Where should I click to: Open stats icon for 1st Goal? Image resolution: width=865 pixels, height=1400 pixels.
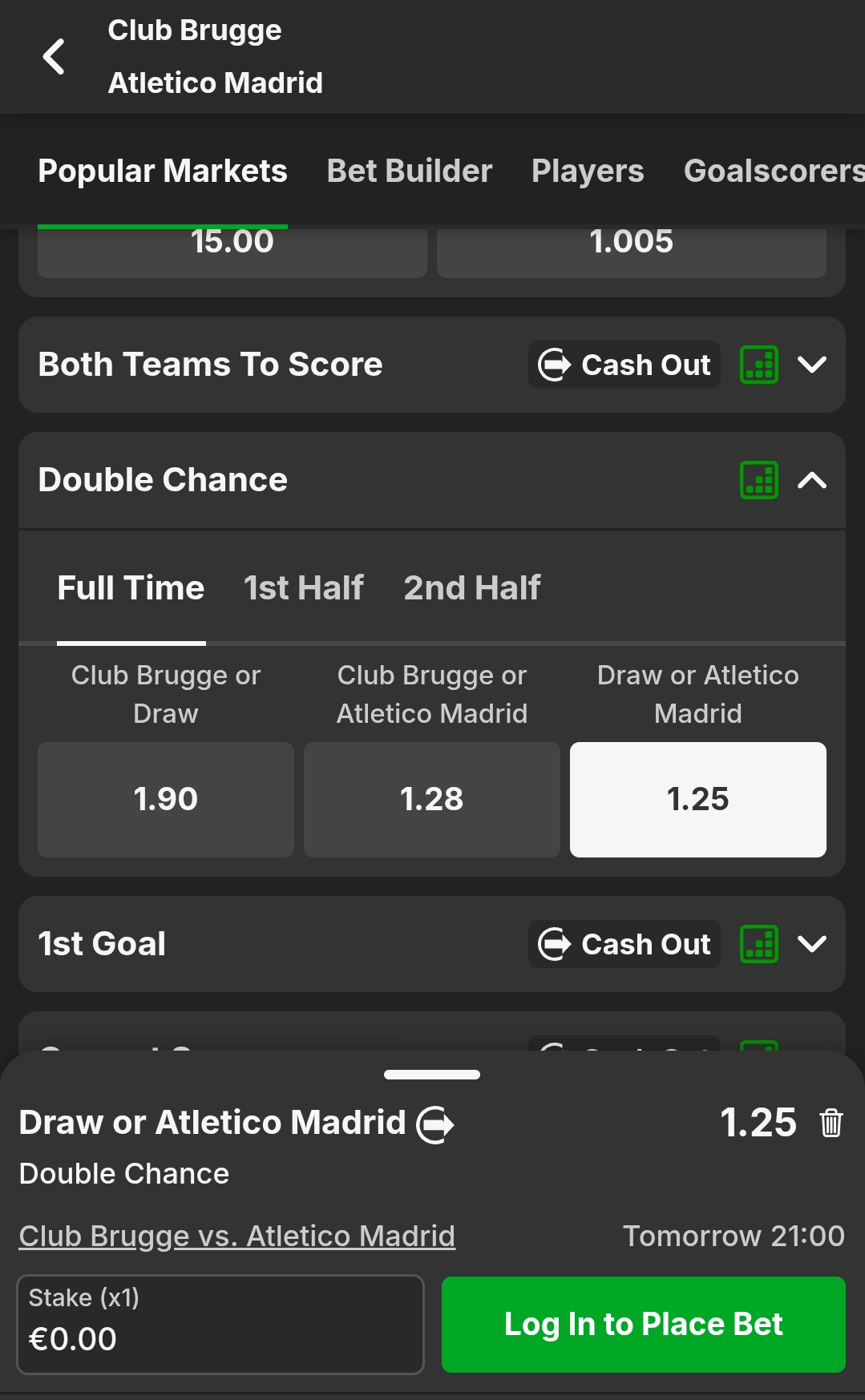pyautogui.click(x=758, y=944)
